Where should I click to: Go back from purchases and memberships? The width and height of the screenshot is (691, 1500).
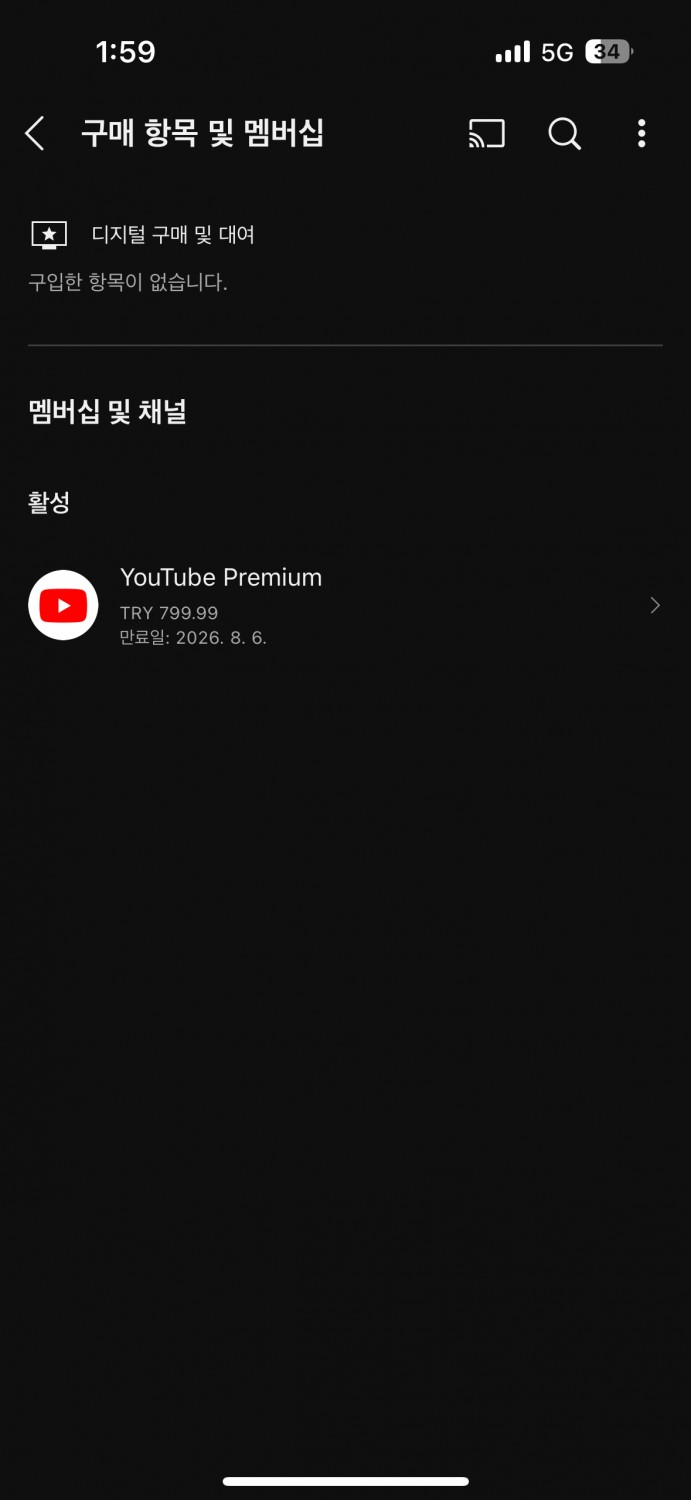point(35,133)
